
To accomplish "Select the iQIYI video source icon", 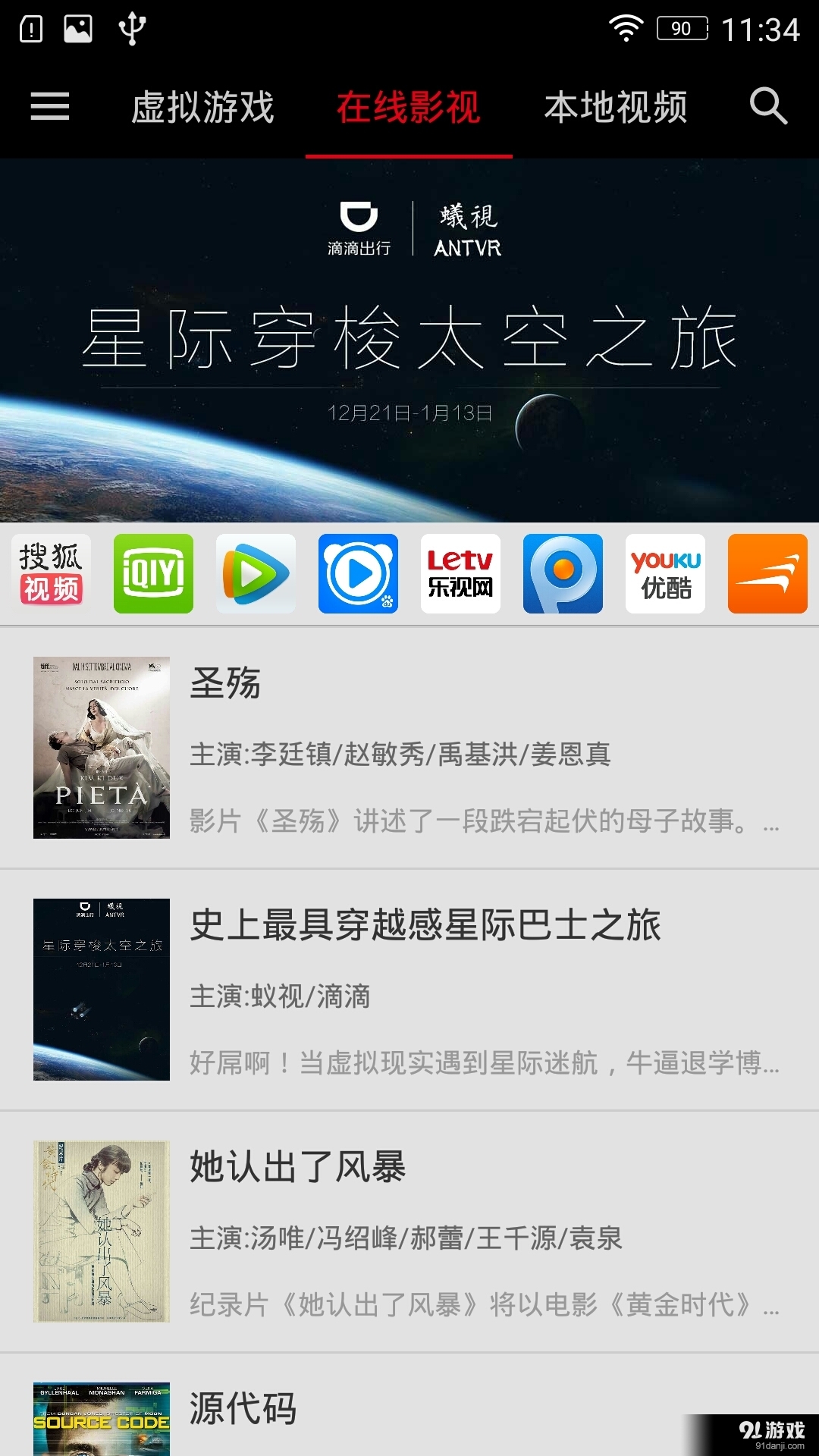I will coord(152,574).
